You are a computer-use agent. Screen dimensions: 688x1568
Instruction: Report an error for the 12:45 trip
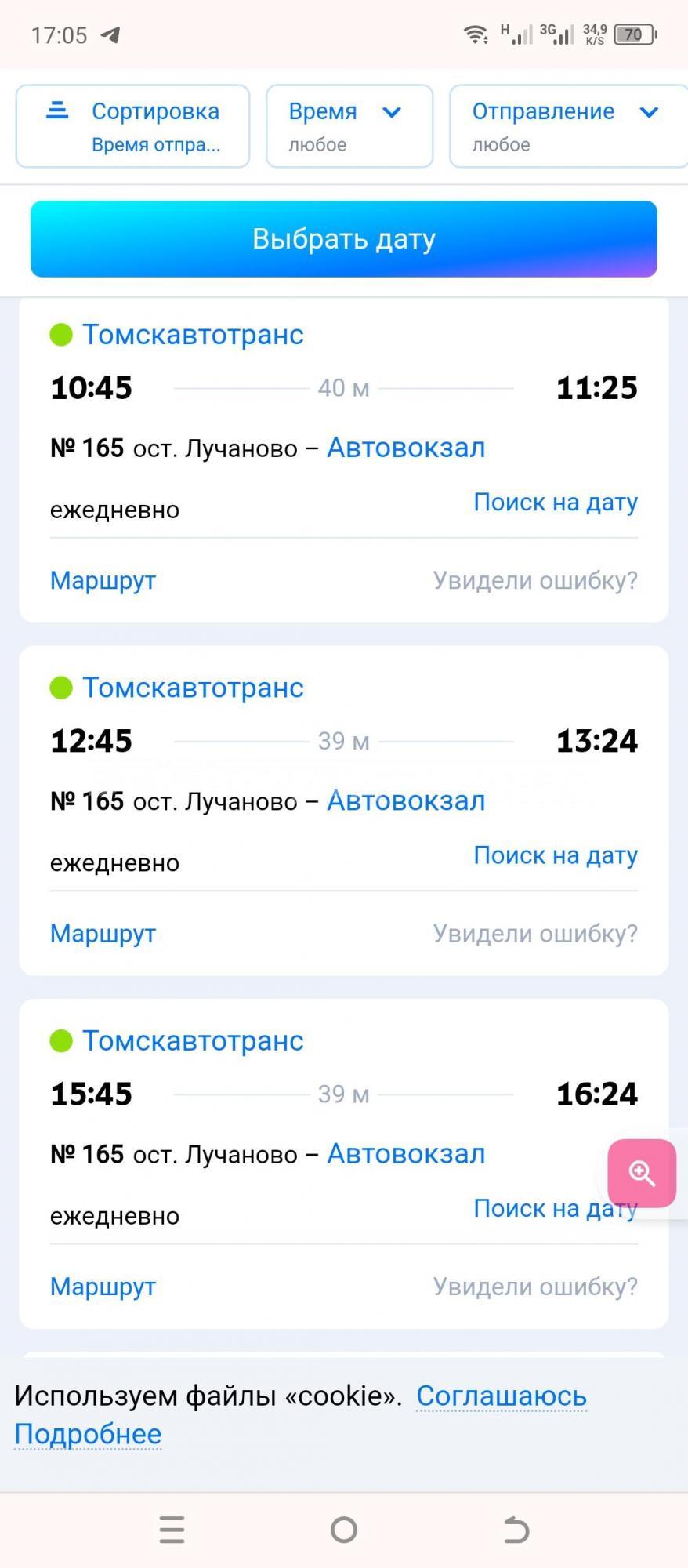pyautogui.click(x=535, y=934)
